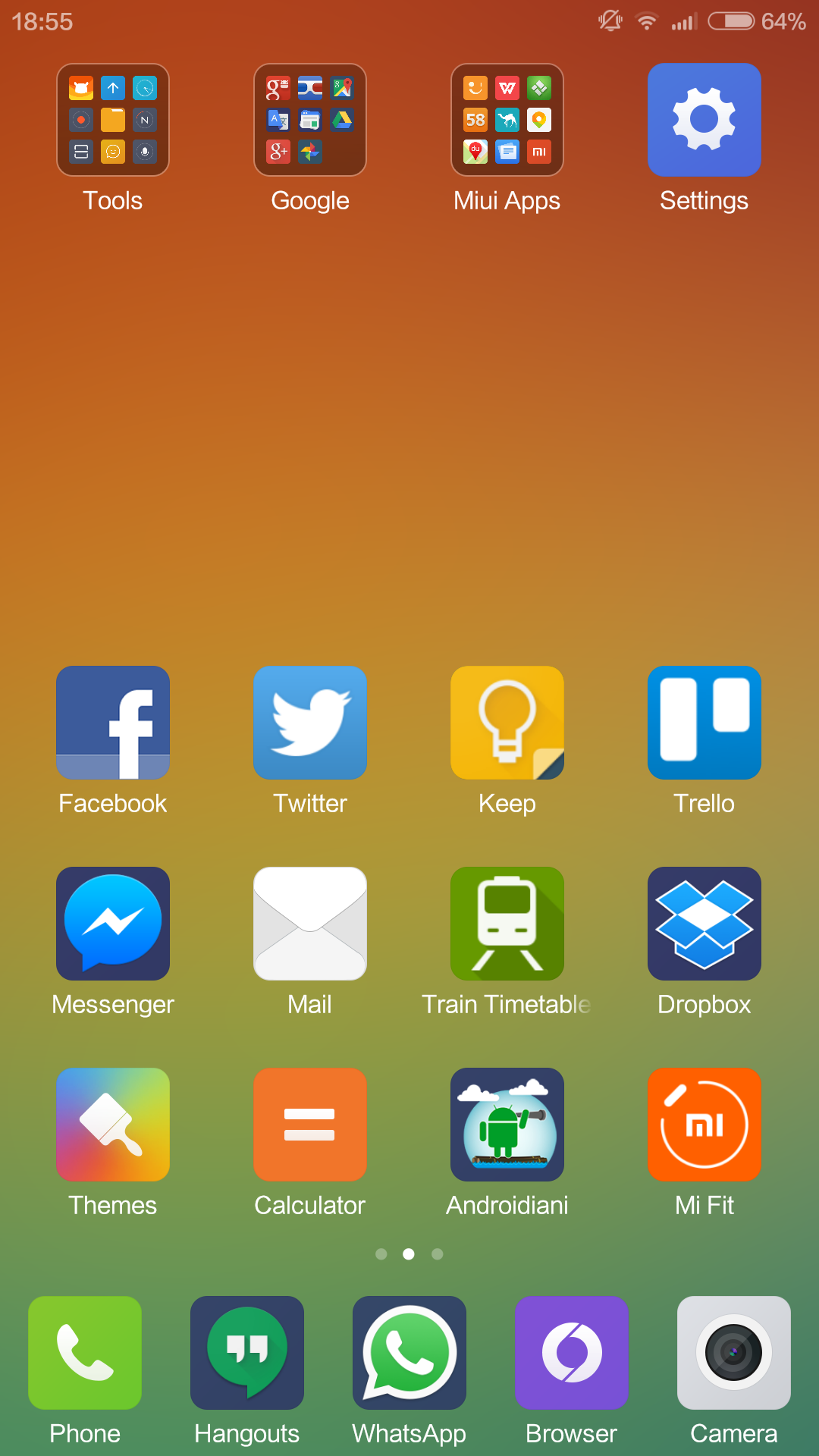This screenshot has height=1456, width=819.
Task: Launch Messenger
Action: coord(113,924)
